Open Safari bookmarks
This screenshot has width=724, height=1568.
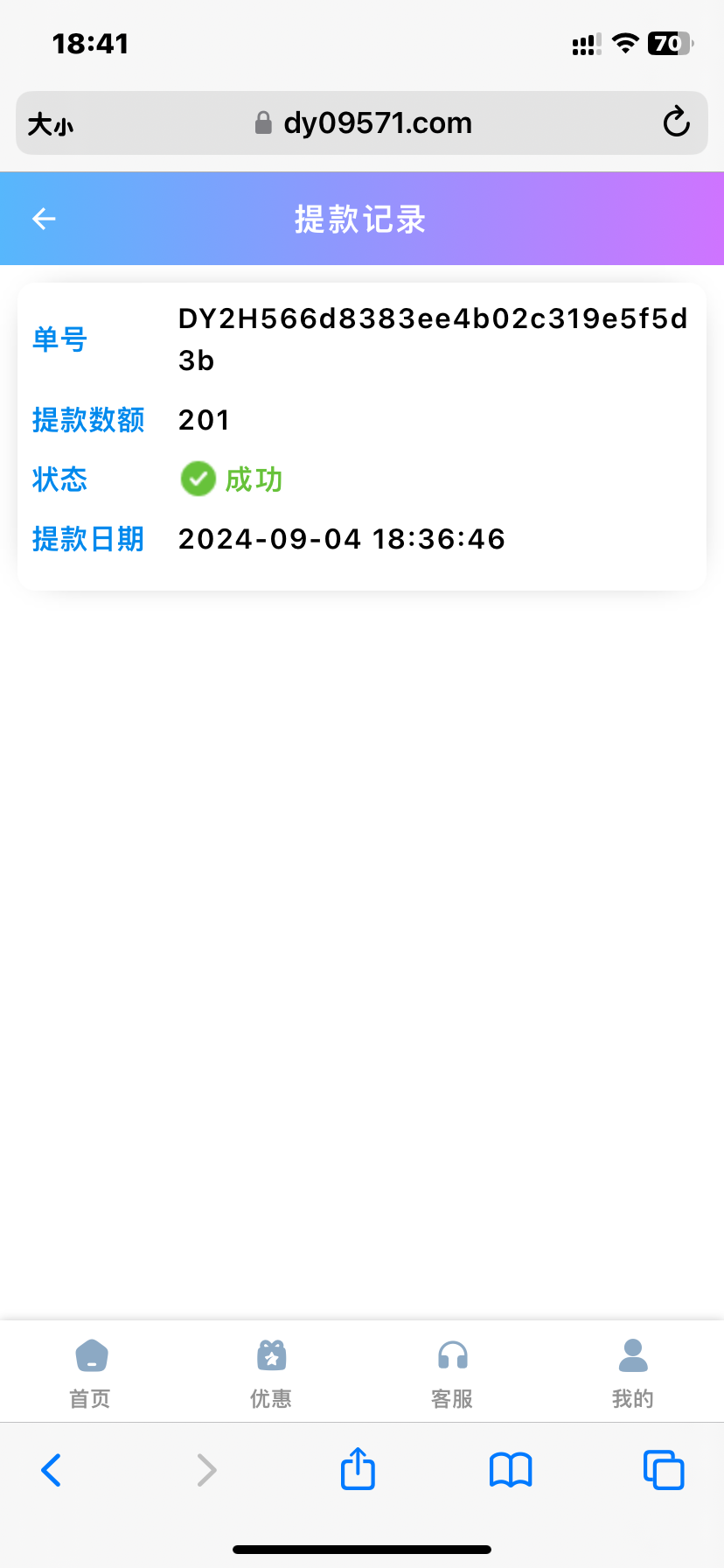coord(511,1470)
